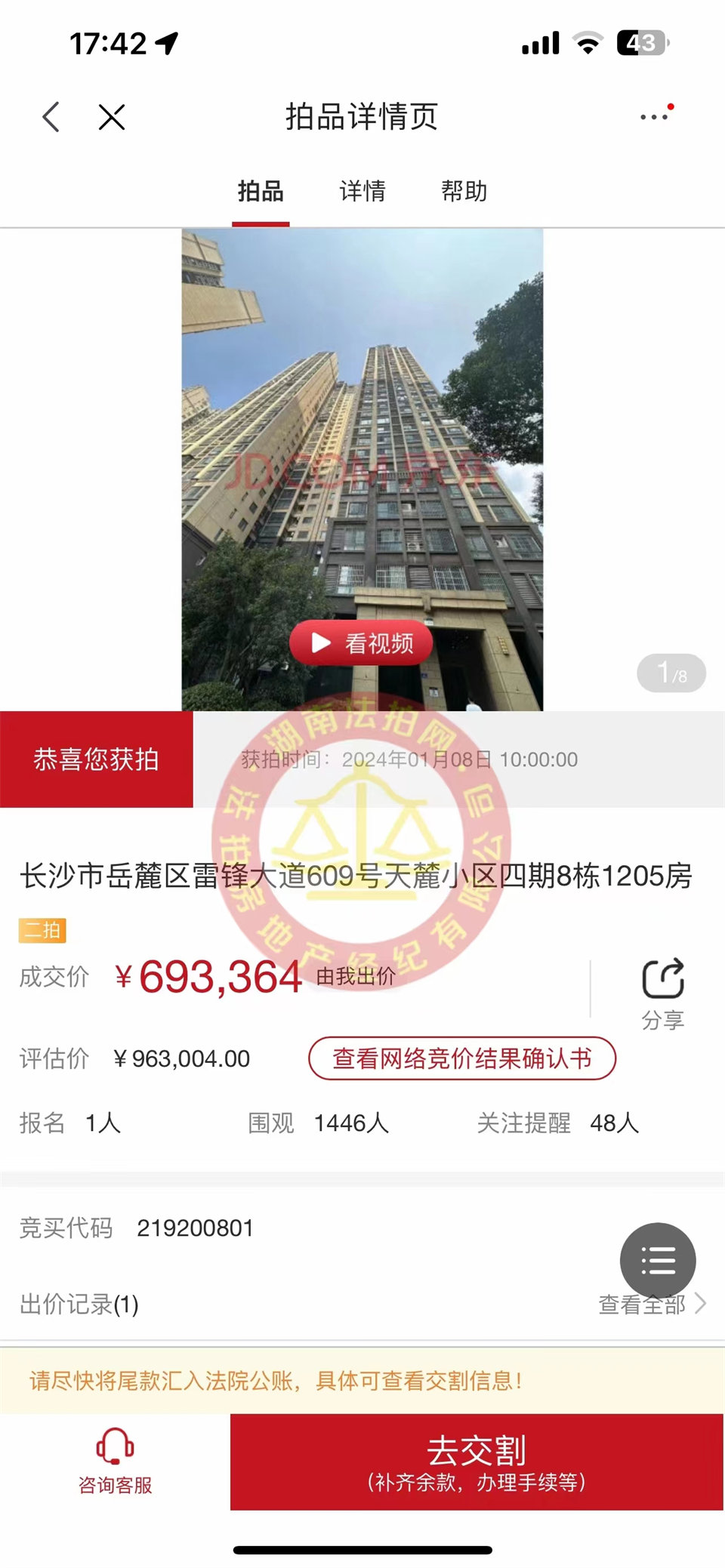
Task: Switch to the 详情 tab
Action: [362, 192]
